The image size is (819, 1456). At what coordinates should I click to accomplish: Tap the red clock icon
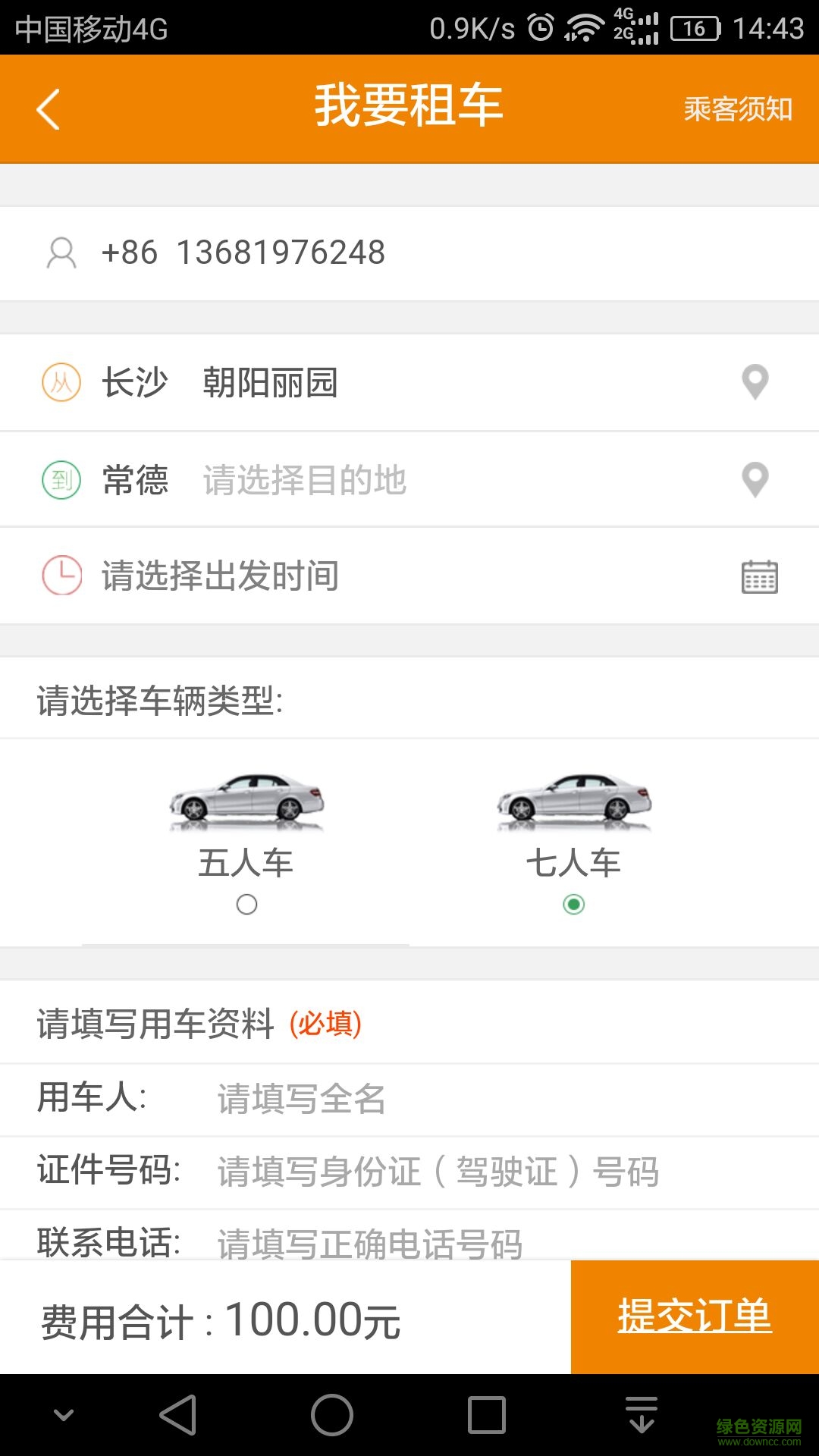[61, 576]
